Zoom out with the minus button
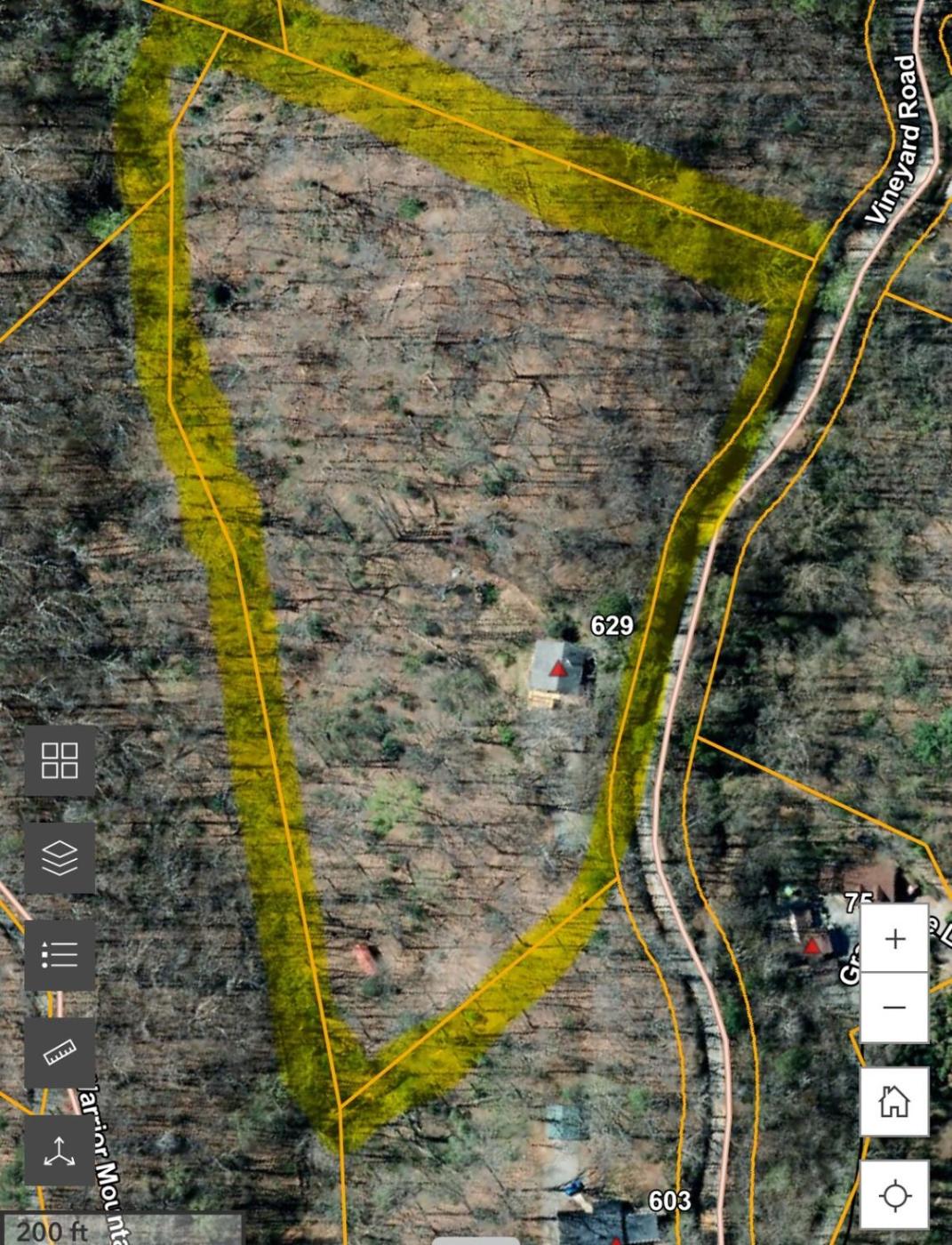Screen dimensions: 952x1245 point(894,1008)
